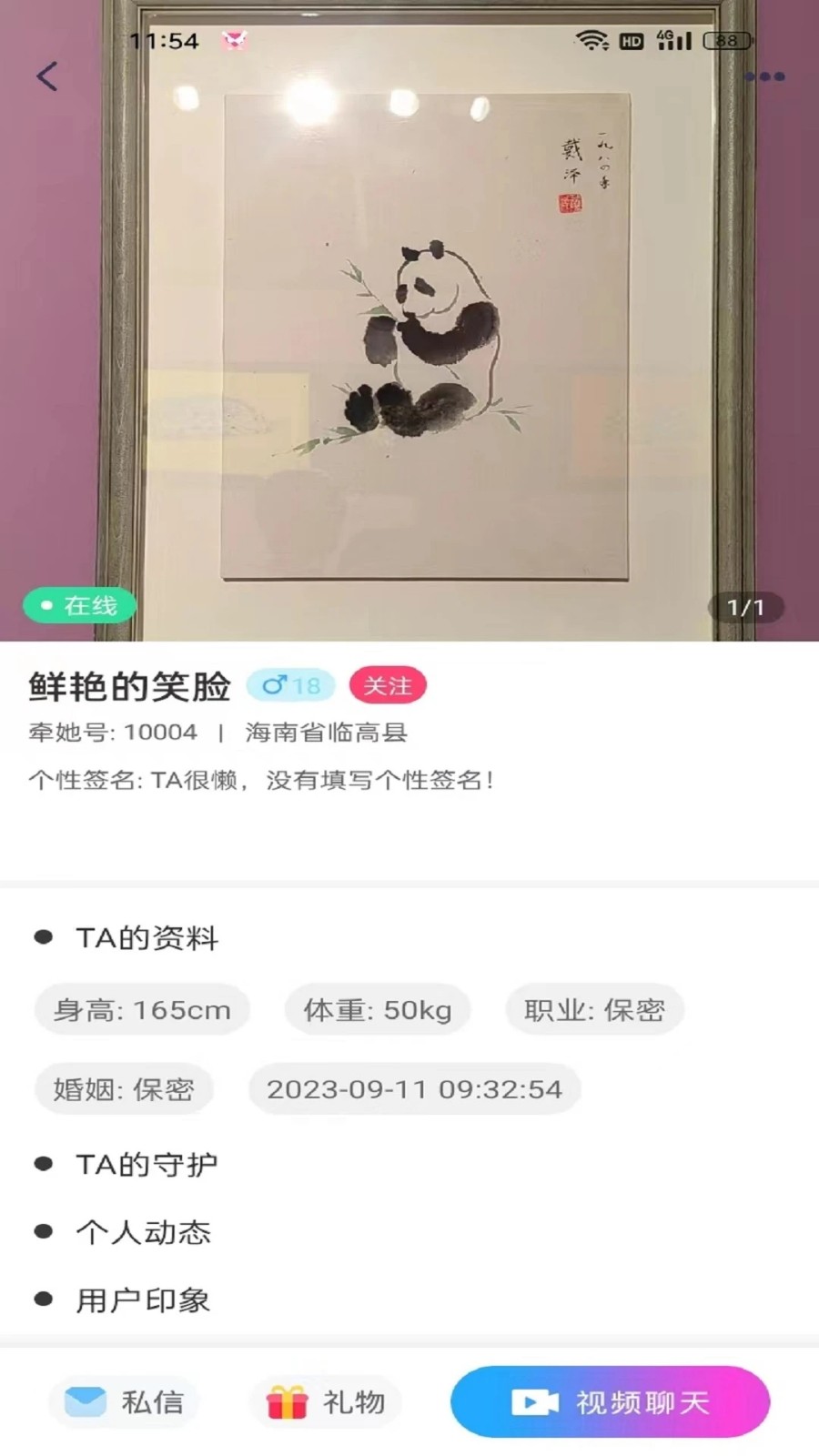Tap the 视频聊天 video chat button
This screenshot has width=819, height=1456.
pos(610,1401)
